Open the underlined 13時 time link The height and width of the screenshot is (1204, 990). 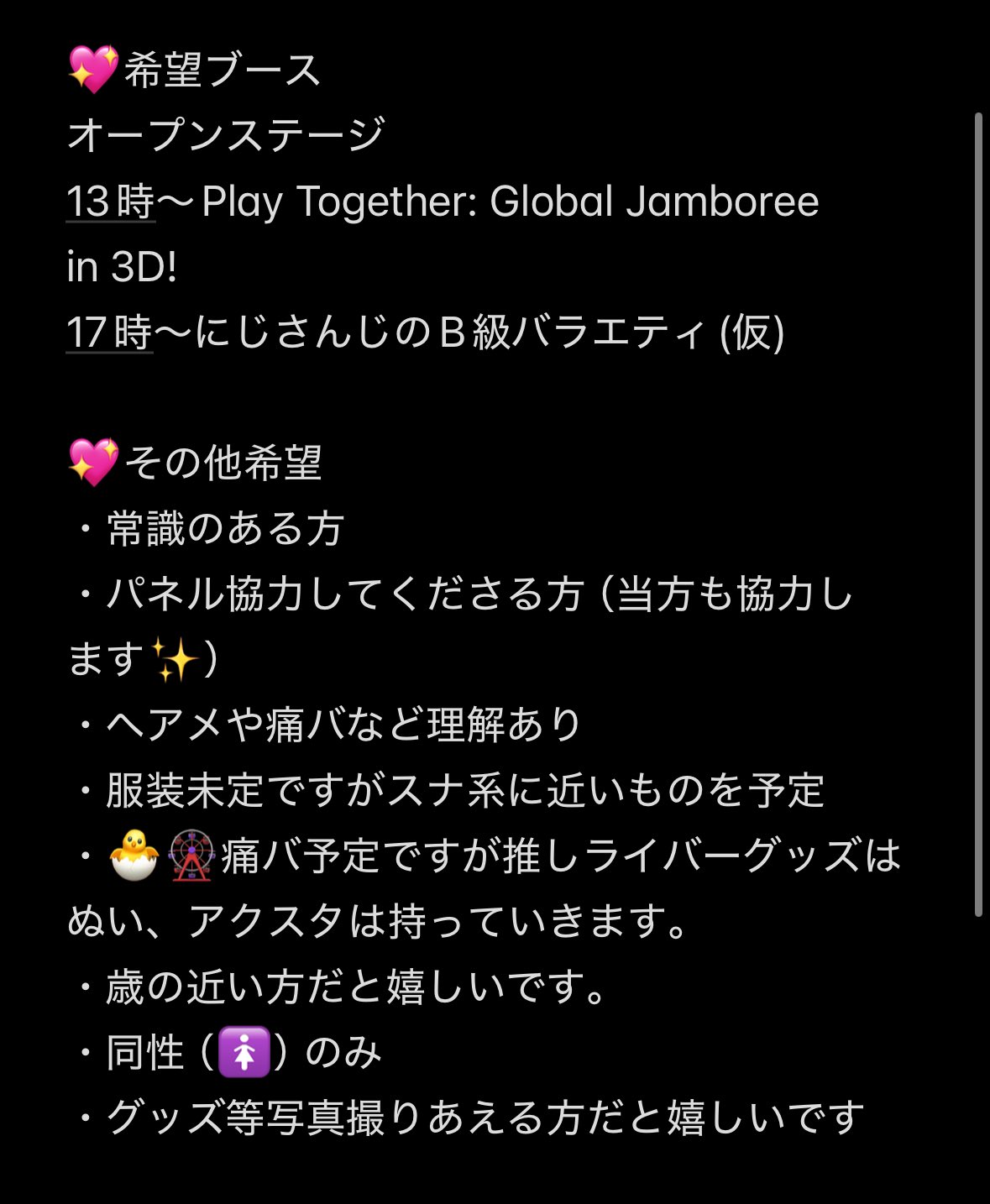click(x=111, y=202)
